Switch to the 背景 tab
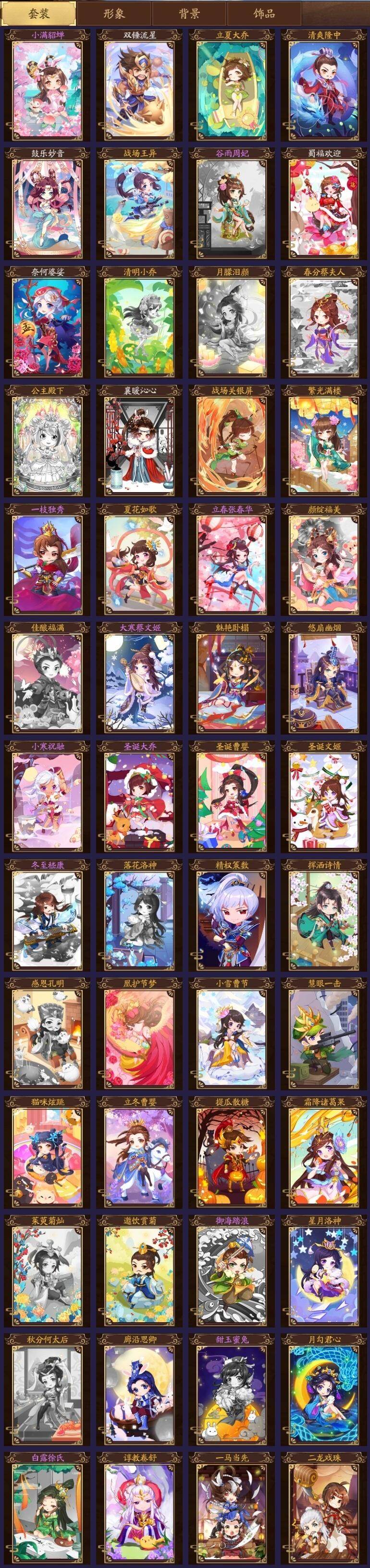This screenshot has width=370, height=1568. pyautogui.click(x=189, y=13)
